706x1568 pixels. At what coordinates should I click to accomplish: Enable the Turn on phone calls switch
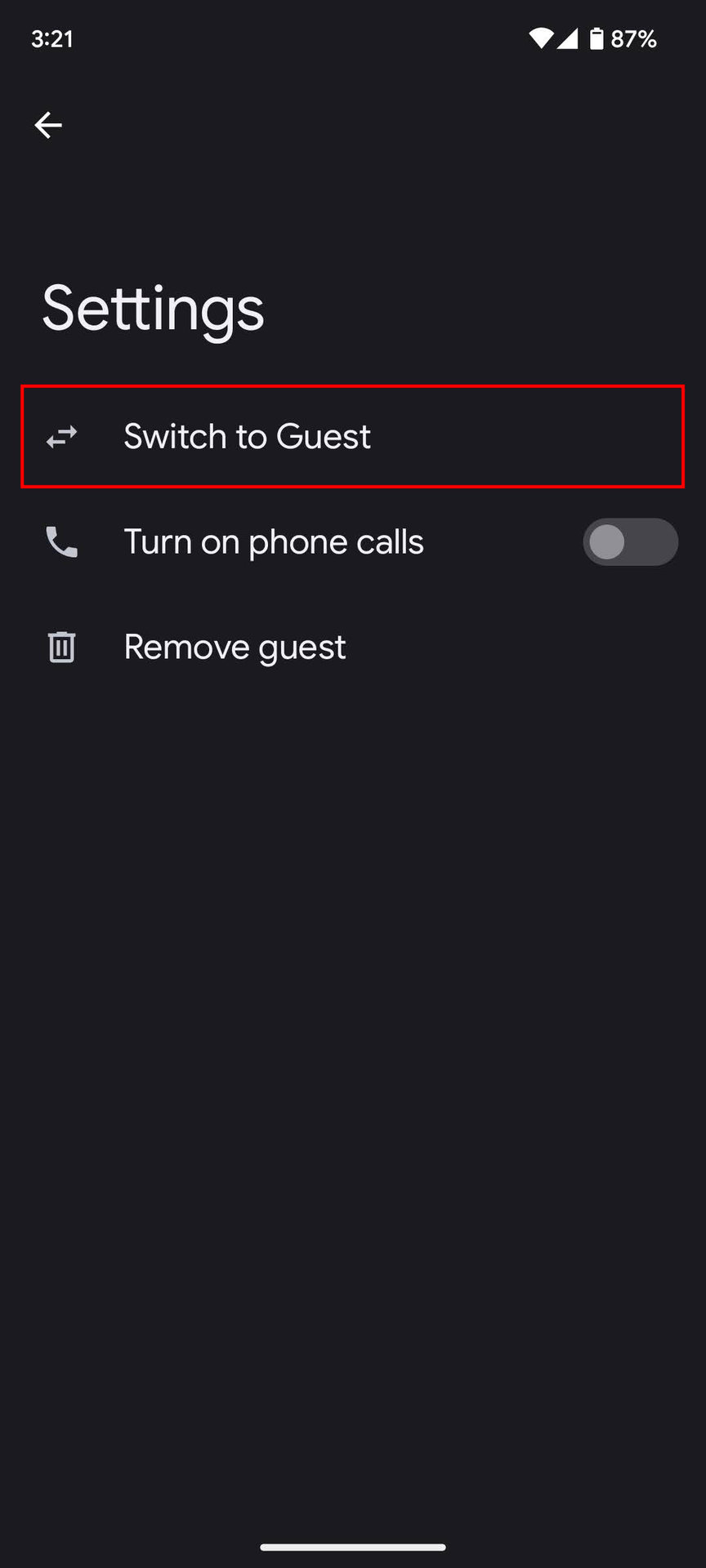coord(629,542)
